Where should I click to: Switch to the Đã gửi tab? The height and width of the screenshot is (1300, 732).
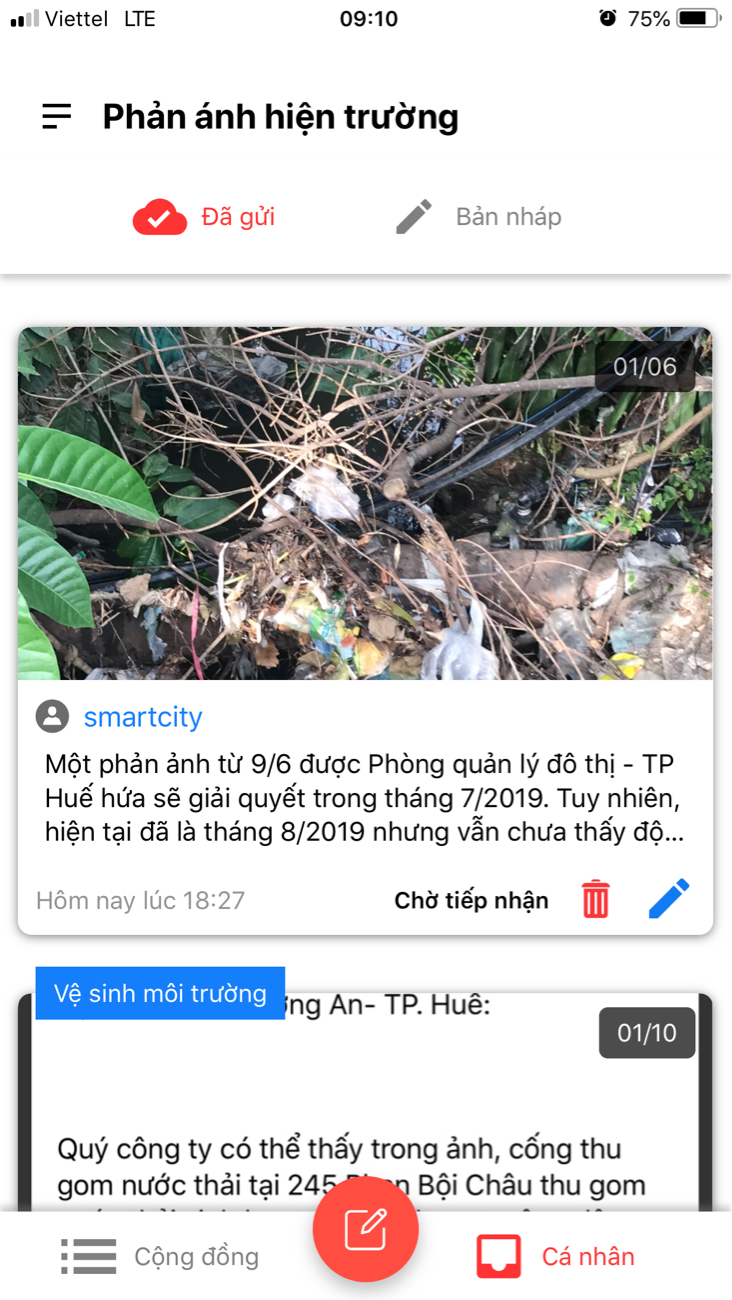tap(204, 217)
